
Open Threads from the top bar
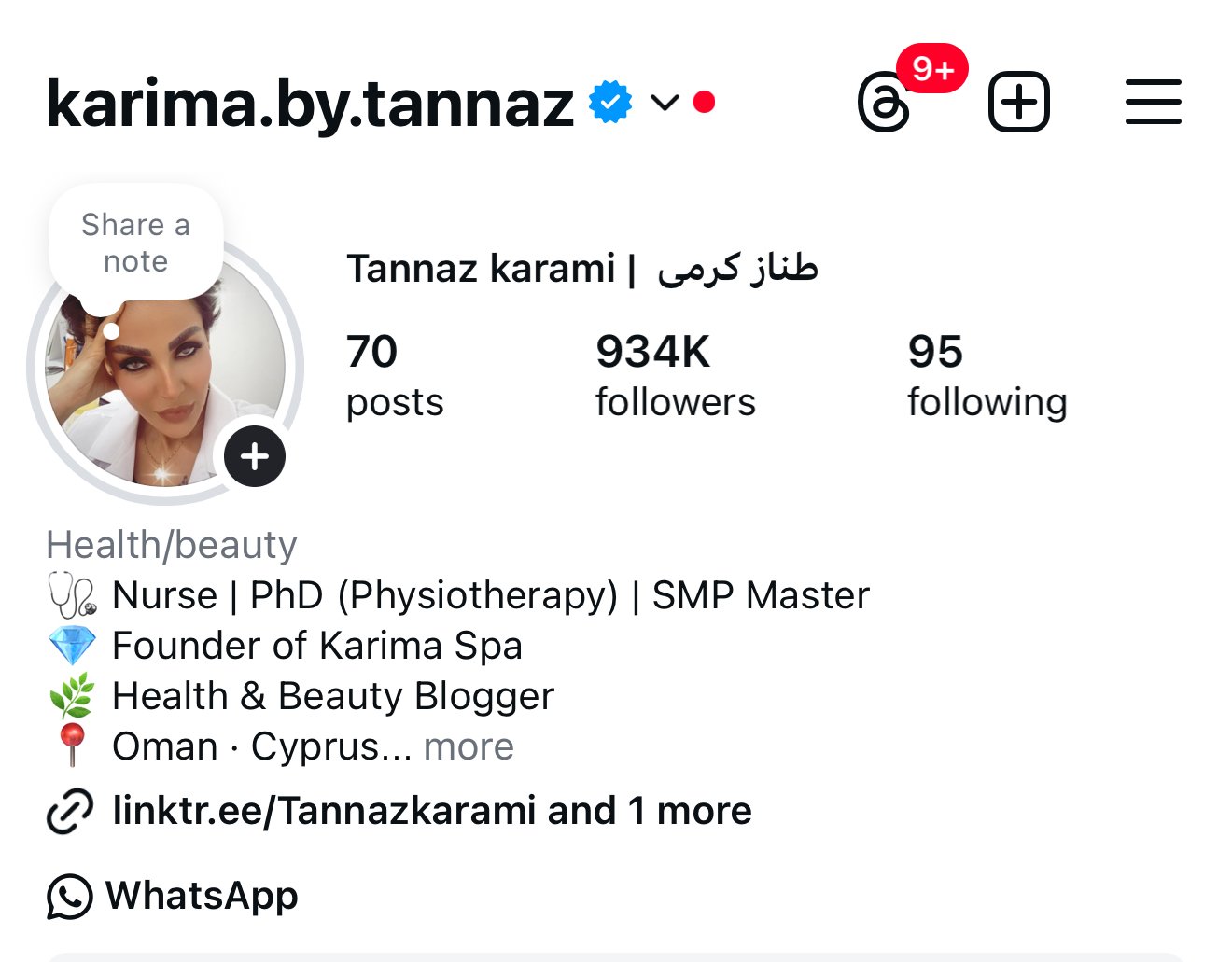coord(884,103)
